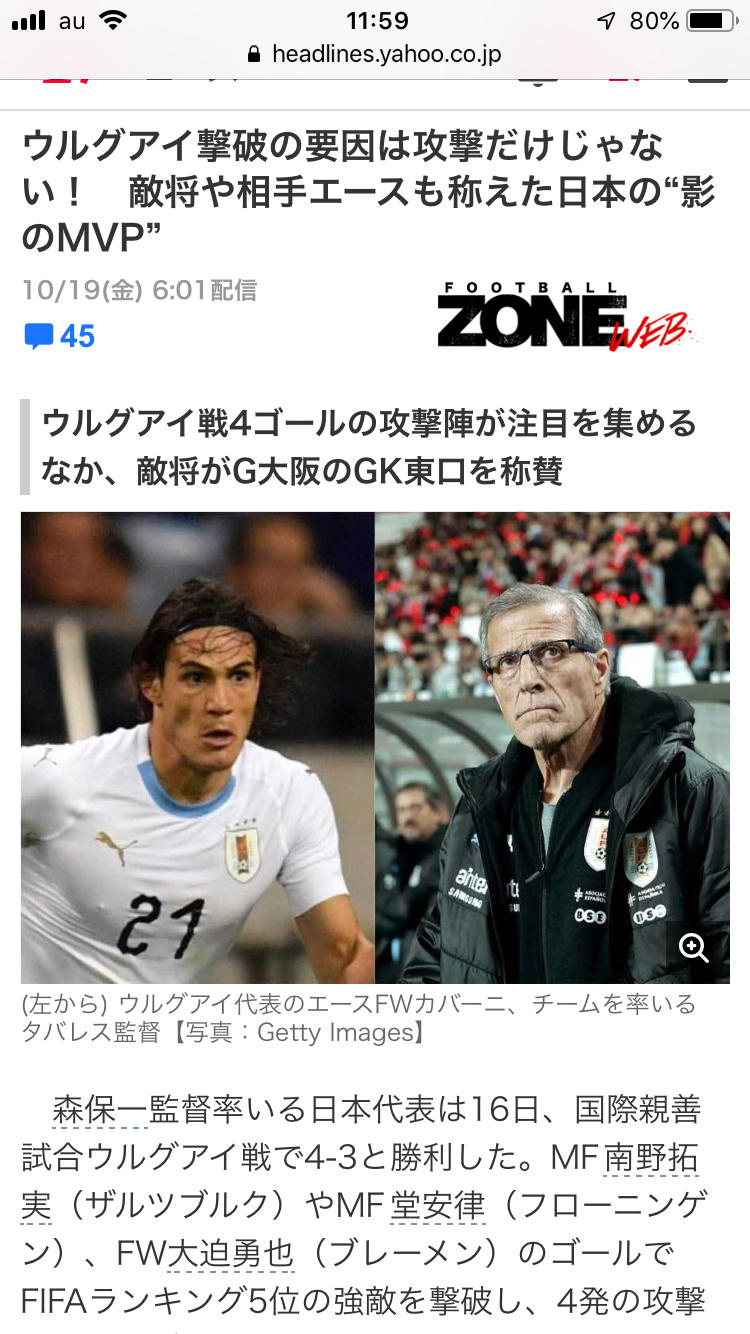Viewport: 750px width, 1334px height.
Task: Open the 45 comments link
Action: 60,336
